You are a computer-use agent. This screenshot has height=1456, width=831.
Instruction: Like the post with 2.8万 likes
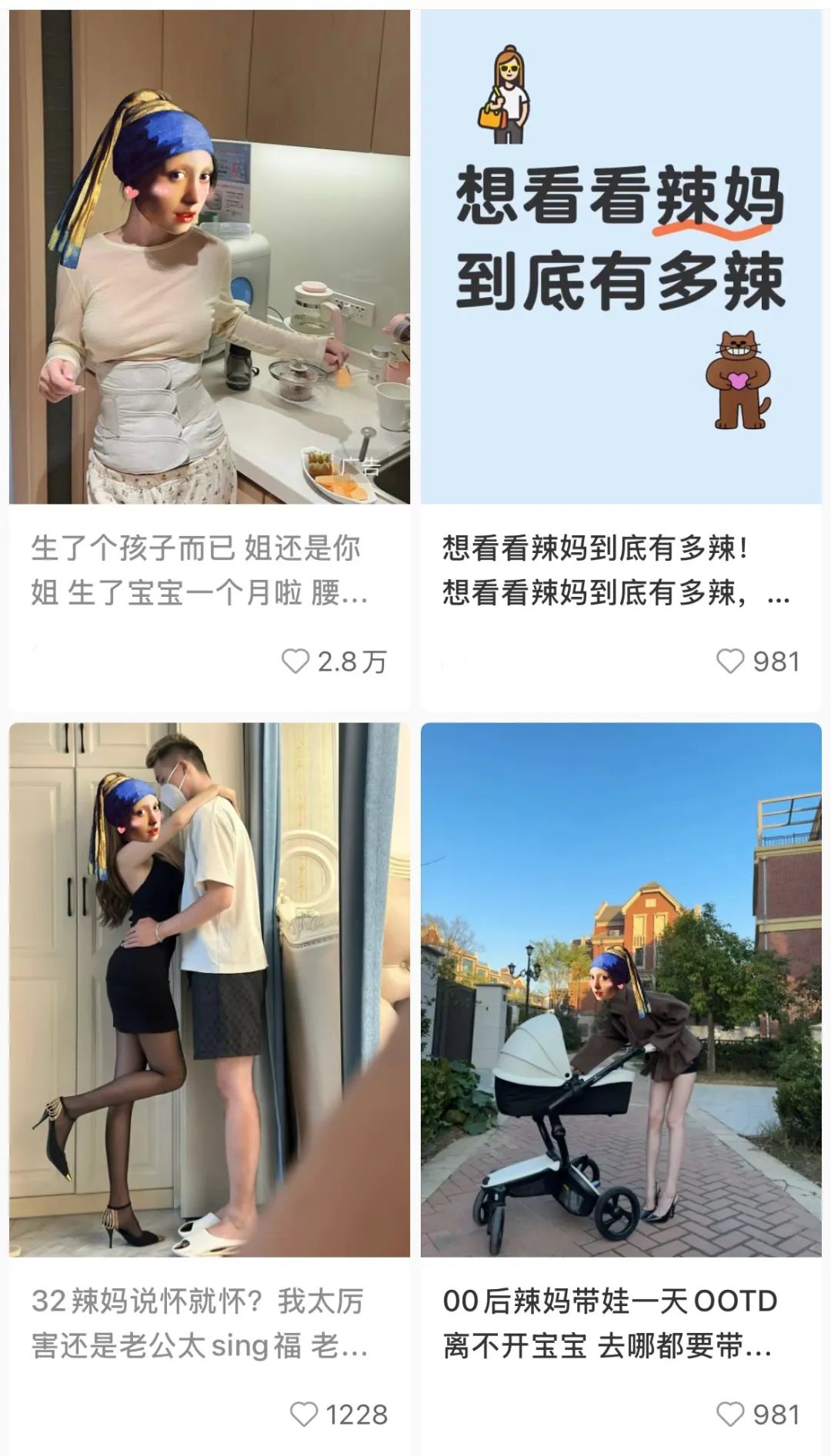point(295,661)
